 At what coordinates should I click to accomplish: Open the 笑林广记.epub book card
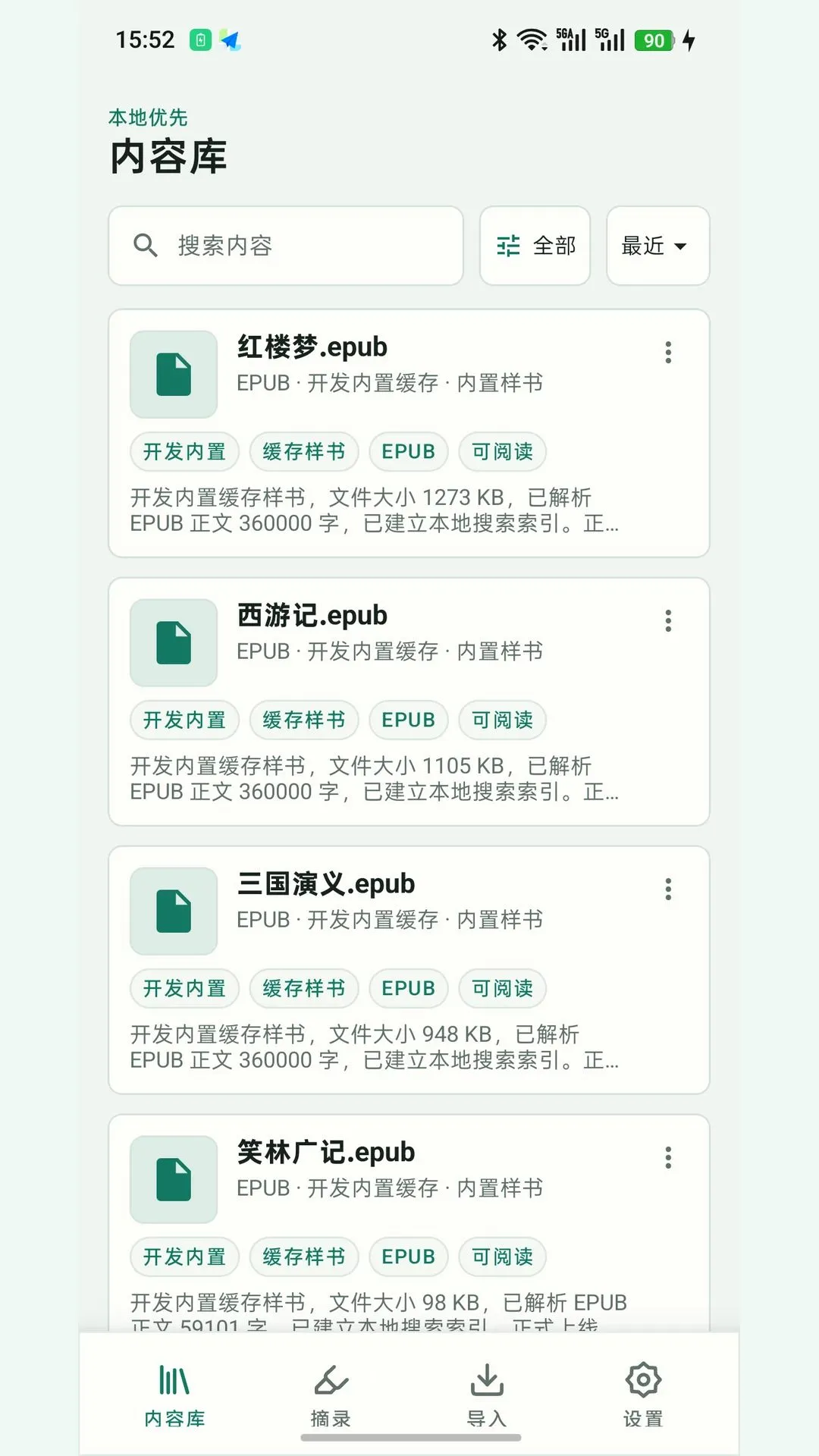(409, 1223)
